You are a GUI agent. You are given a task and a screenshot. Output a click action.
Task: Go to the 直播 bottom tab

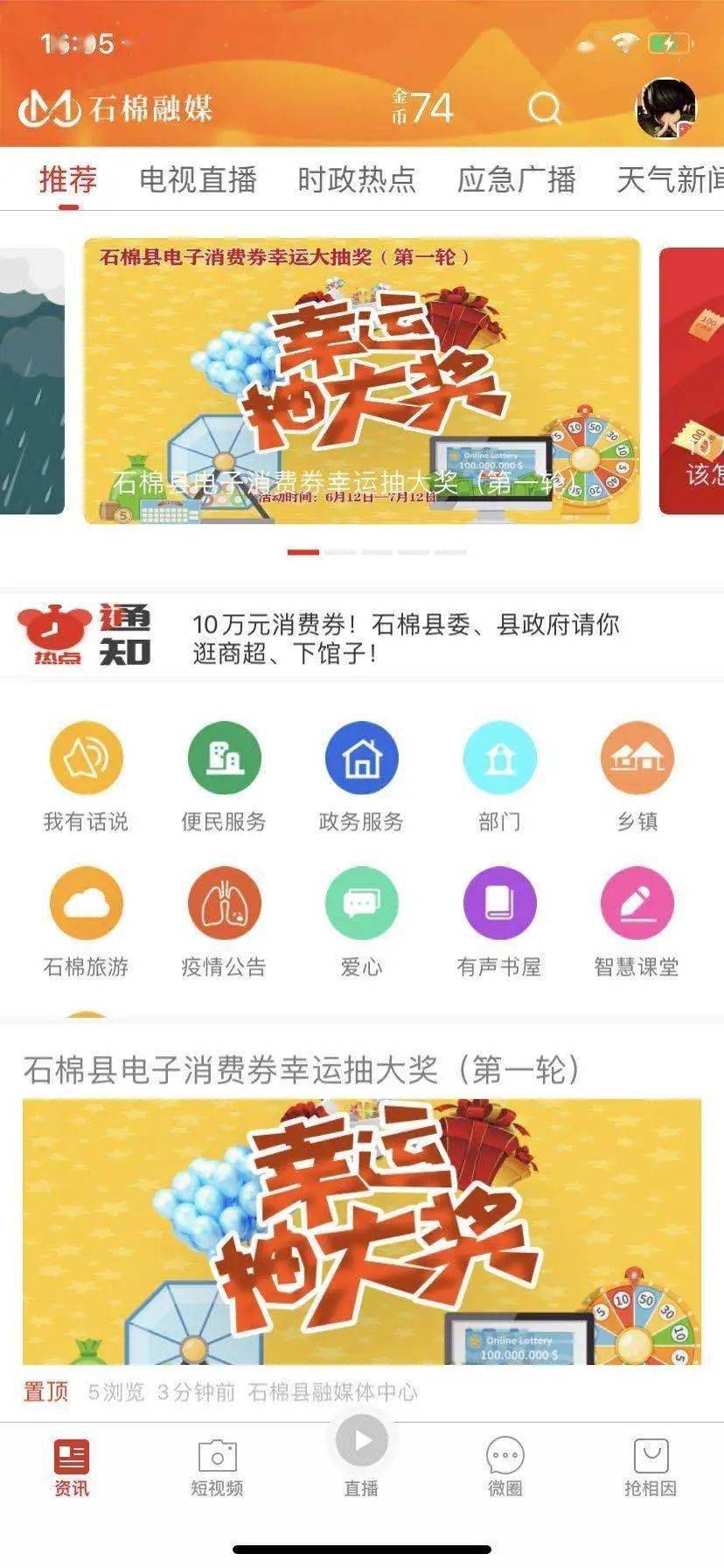click(361, 1458)
